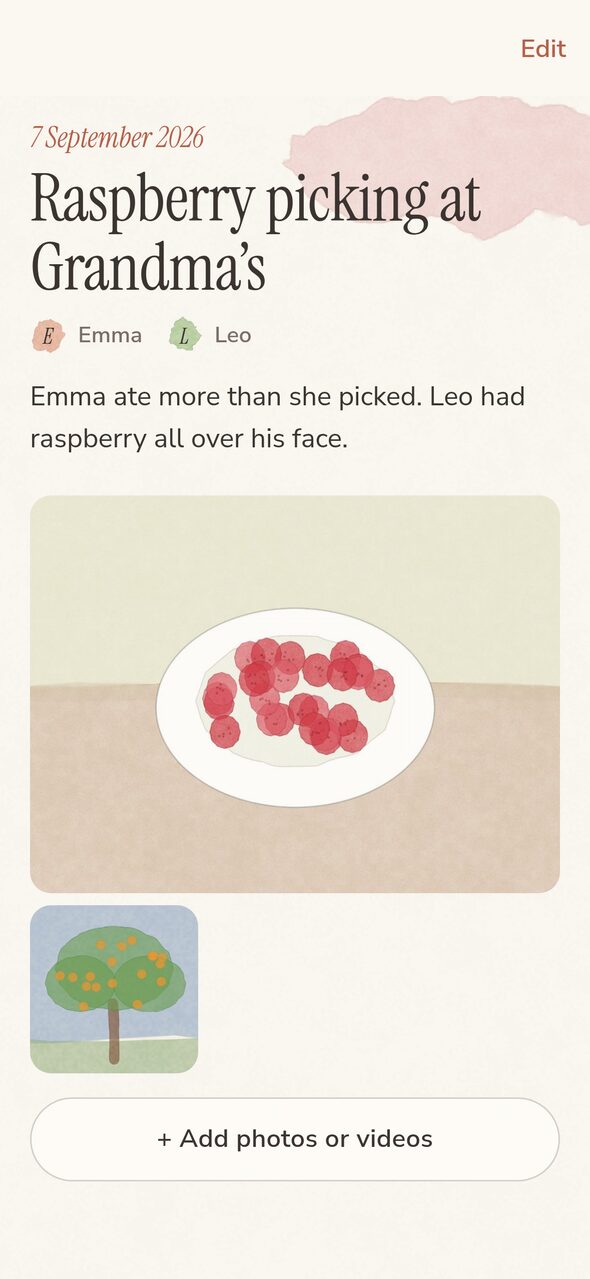Open the raspberry plate photo
This screenshot has width=590, height=1279.
tap(295, 694)
